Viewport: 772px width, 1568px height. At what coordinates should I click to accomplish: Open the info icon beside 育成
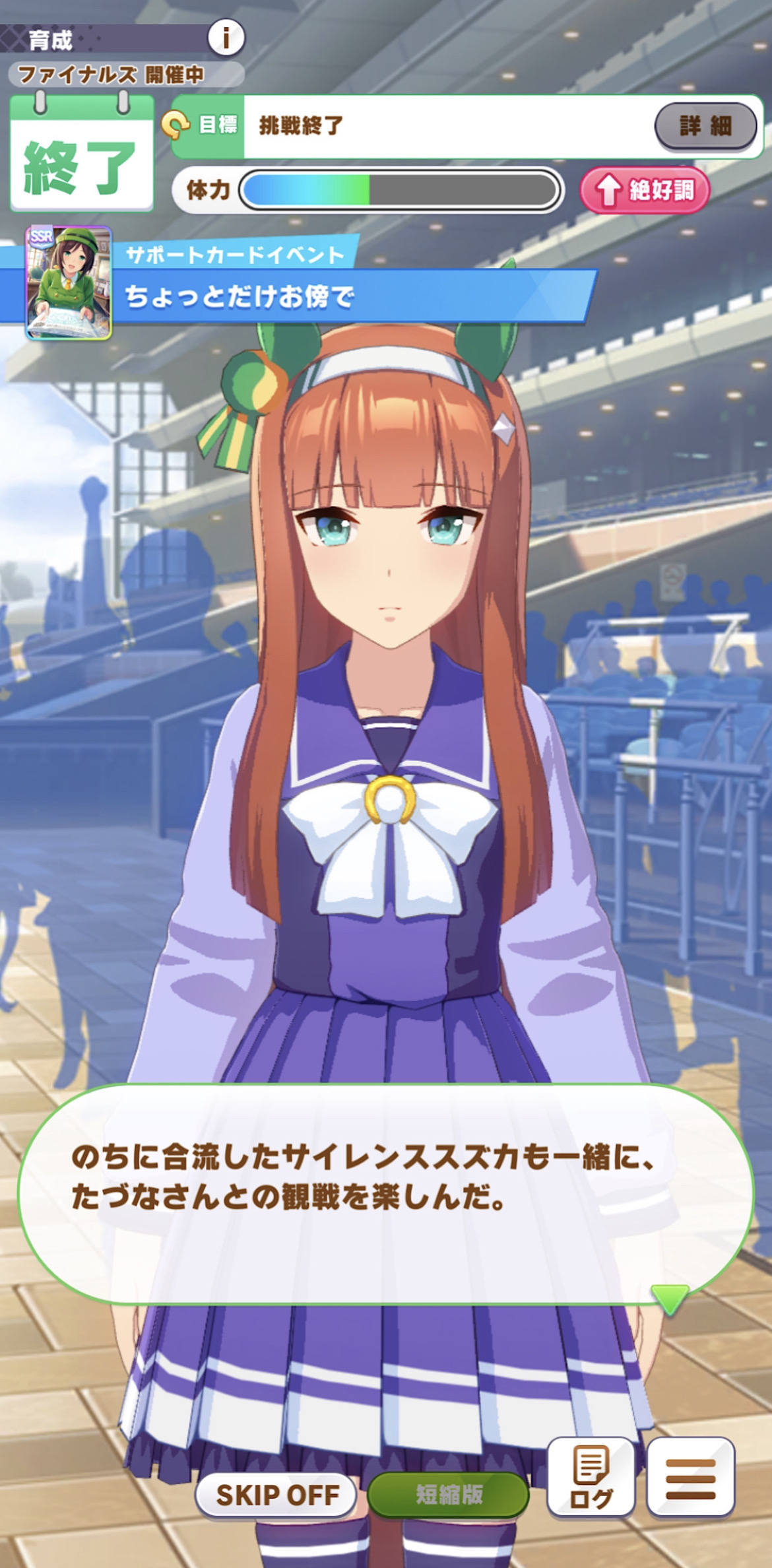pos(226,38)
